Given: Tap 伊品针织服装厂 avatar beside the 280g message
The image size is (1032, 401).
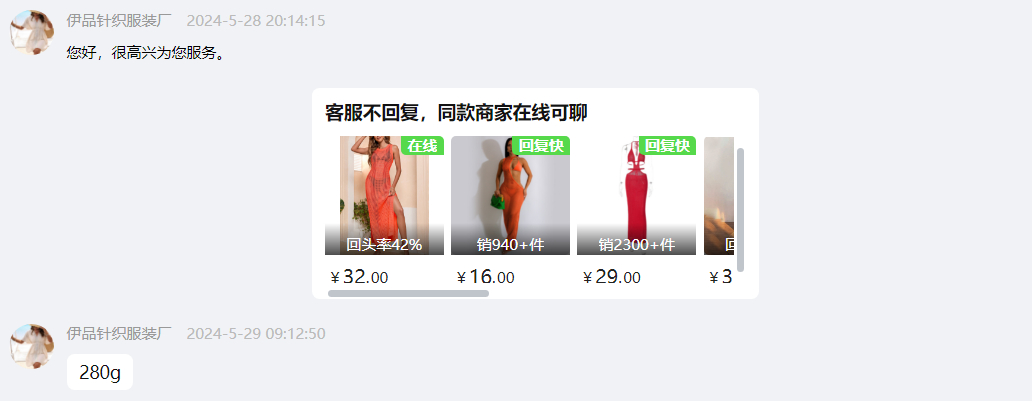Looking at the screenshot, I should tap(32, 346).
